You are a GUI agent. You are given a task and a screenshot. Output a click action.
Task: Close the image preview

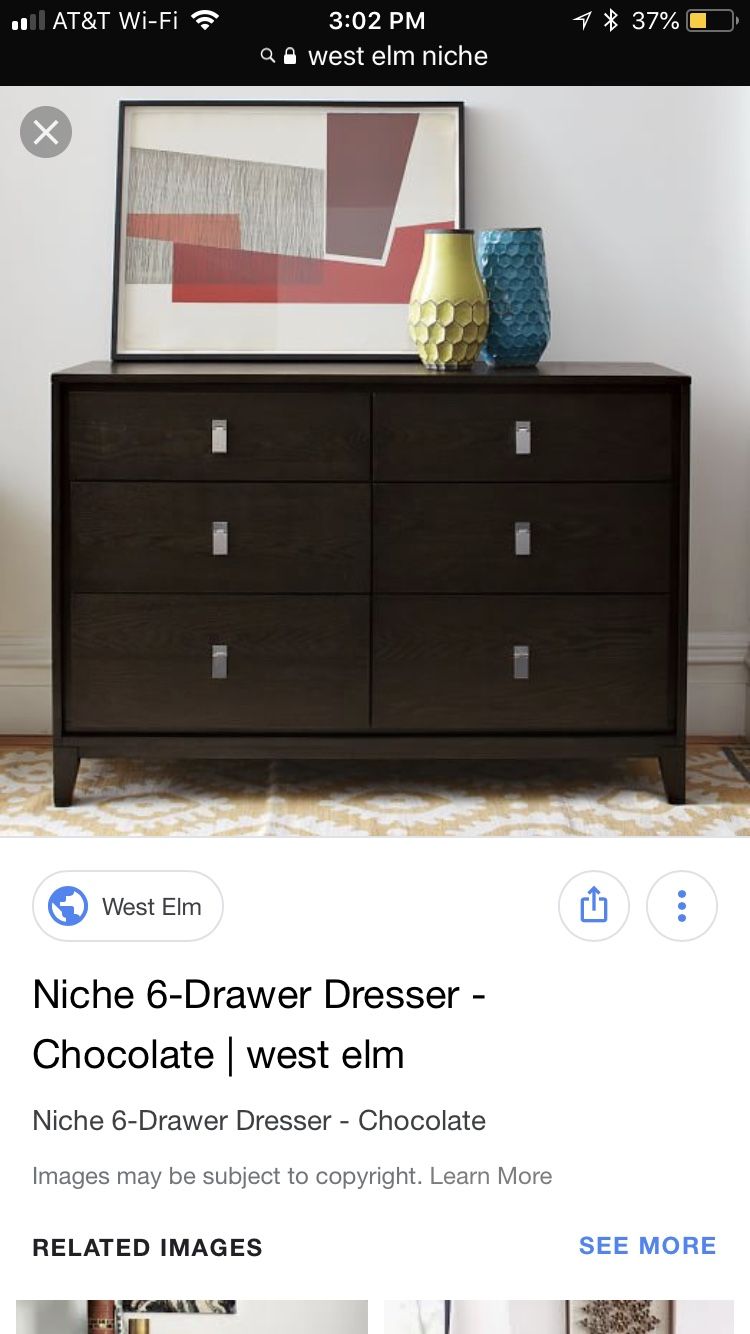point(46,132)
